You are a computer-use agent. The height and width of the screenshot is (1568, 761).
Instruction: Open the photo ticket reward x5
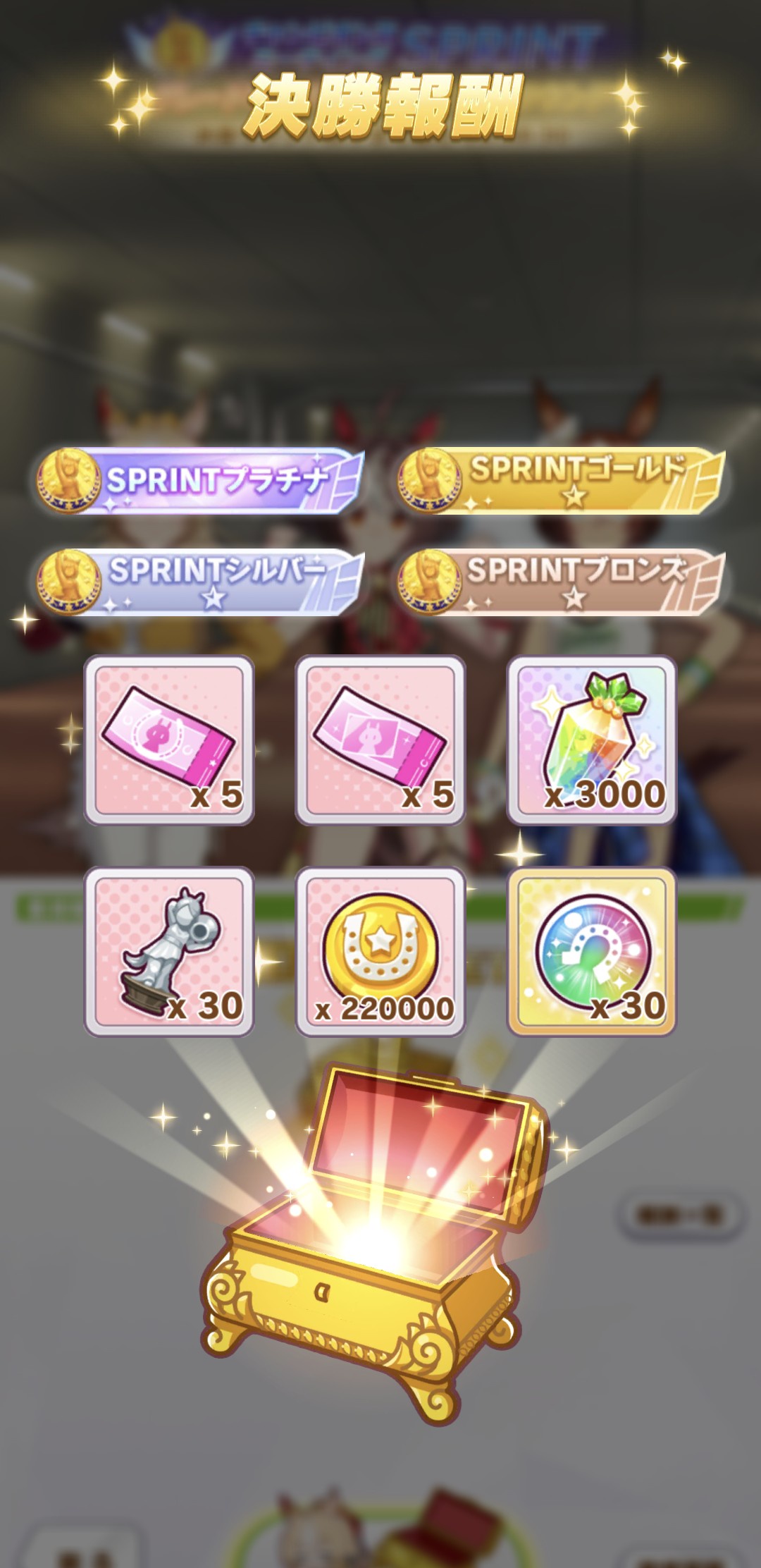coord(380,740)
